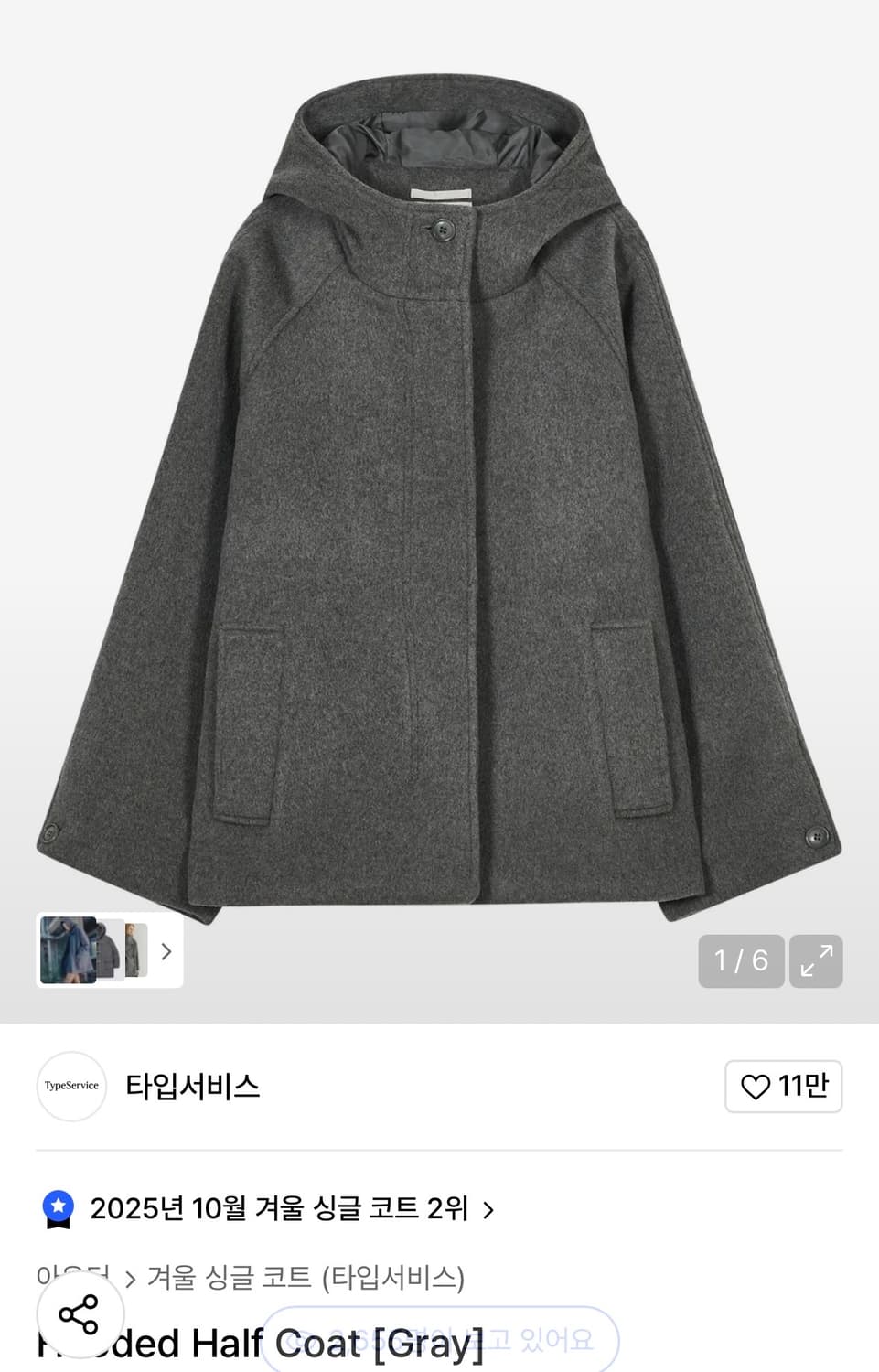Screen dimensions: 879x1372
Task: Click the blue ranking medal badge icon
Action: (x=59, y=1208)
